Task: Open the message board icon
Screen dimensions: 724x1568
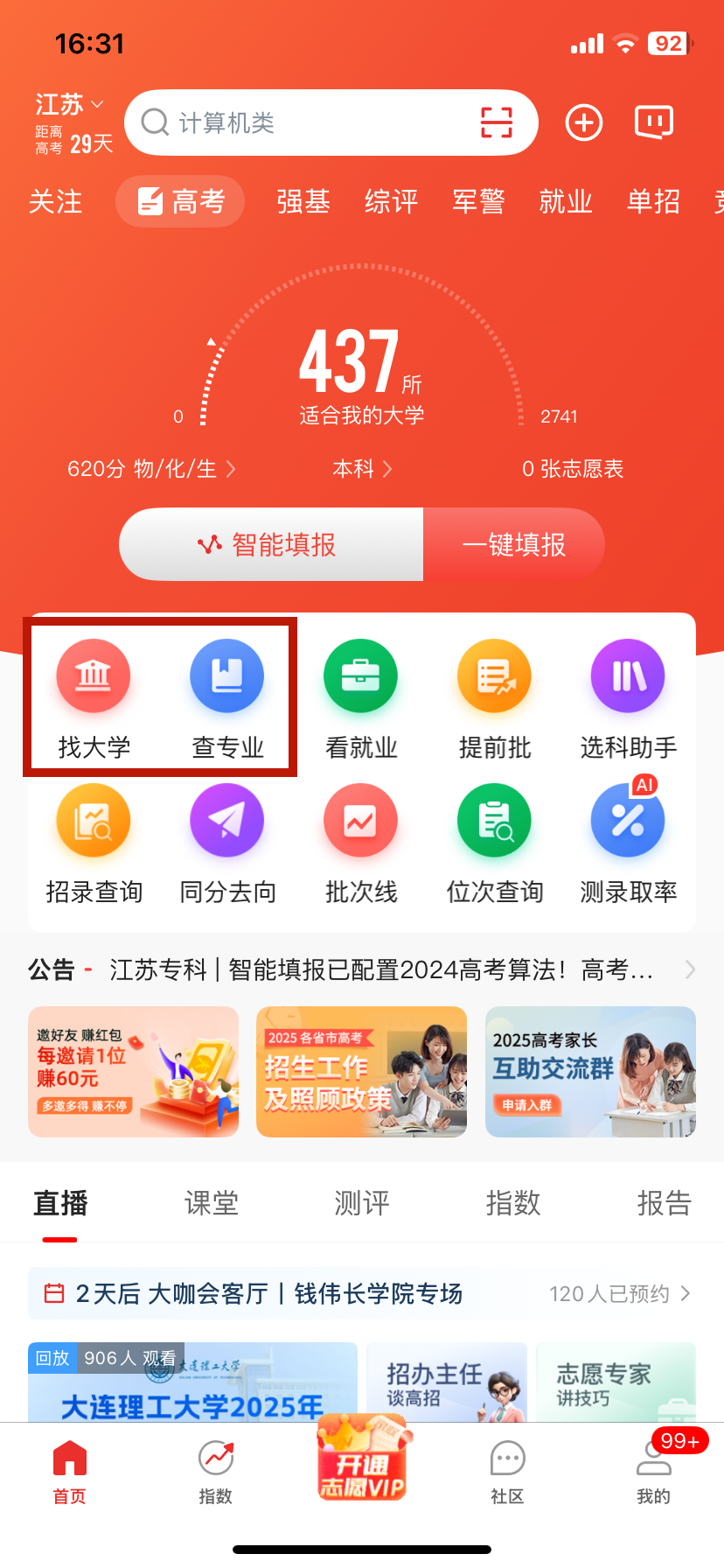Action: (x=653, y=122)
